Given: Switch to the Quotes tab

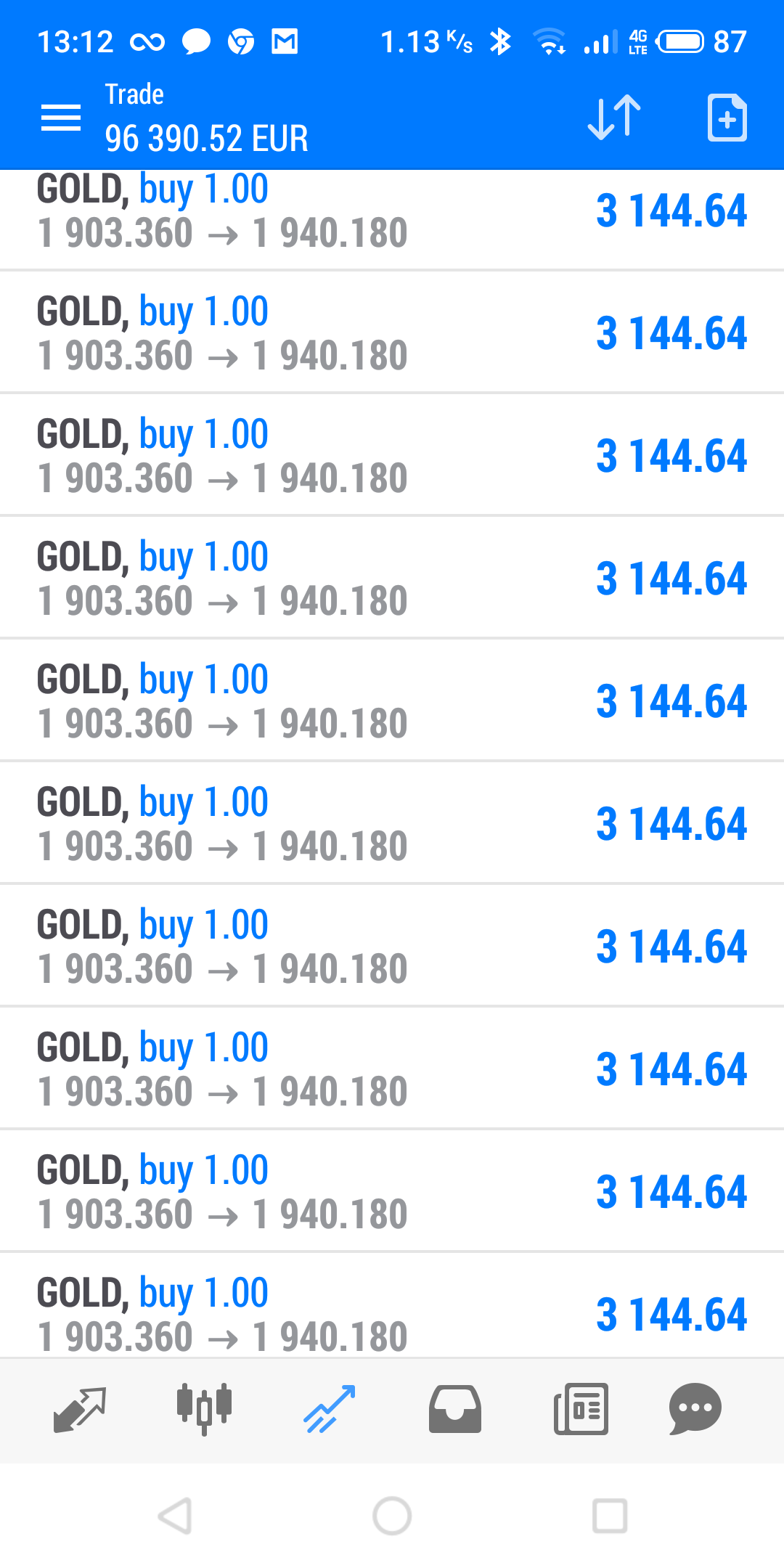Looking at the screenshot, I should [80, 1409].
